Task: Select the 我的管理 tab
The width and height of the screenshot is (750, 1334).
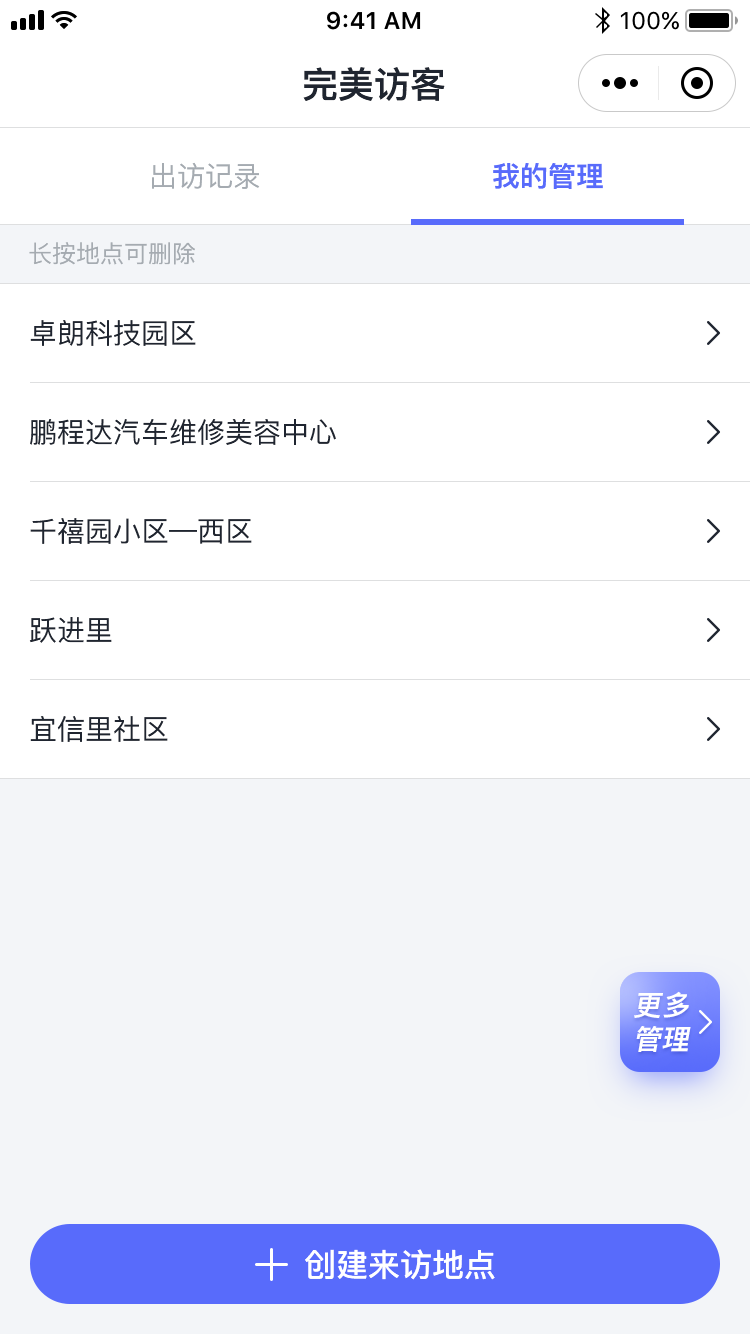Action: point(547,177)
